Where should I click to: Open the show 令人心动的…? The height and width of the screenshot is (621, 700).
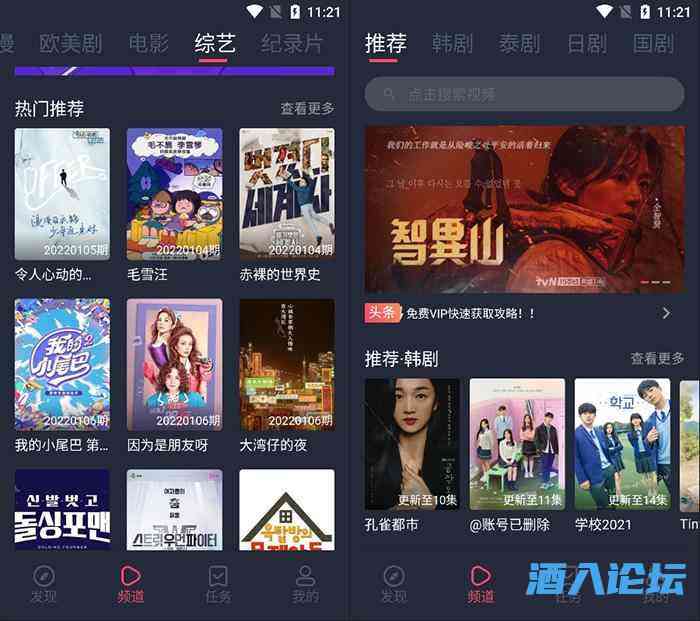tap(62, 195)
